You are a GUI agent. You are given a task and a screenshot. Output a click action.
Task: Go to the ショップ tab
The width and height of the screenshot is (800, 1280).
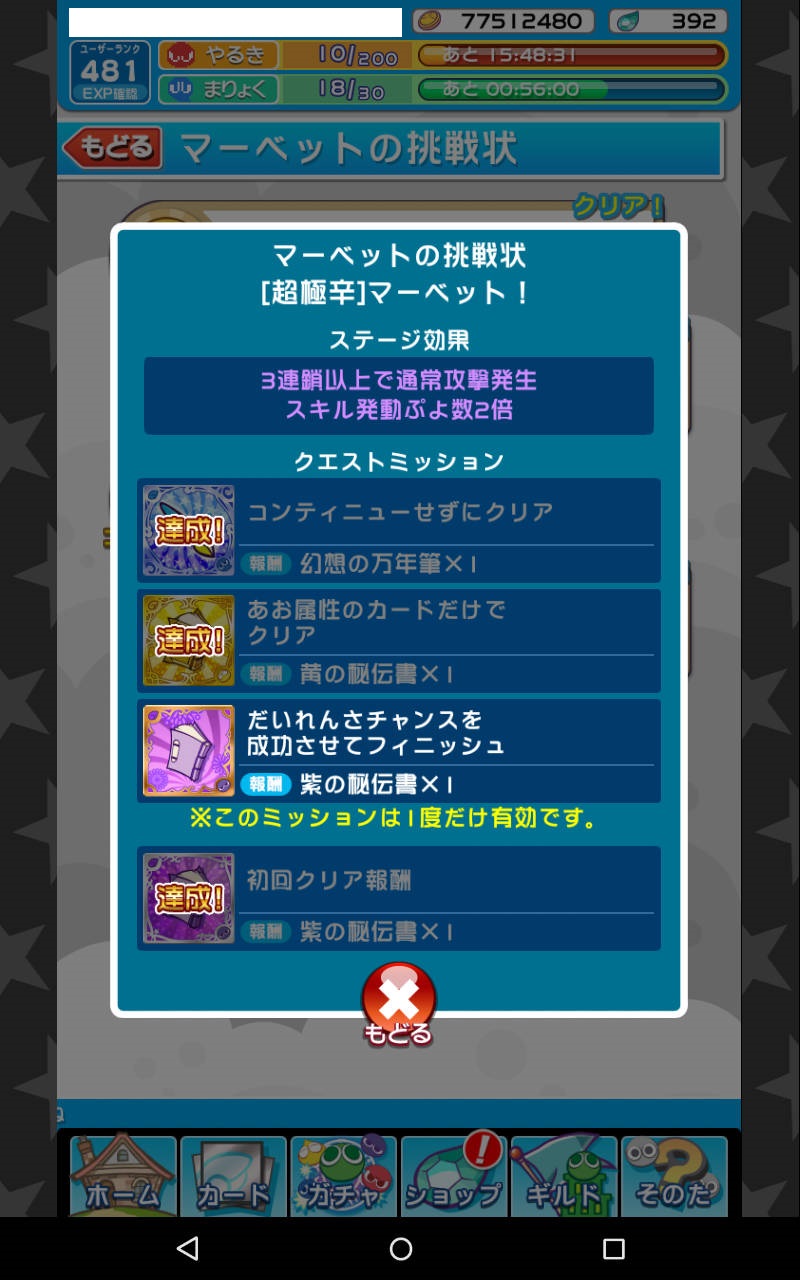[x=454, y=1178]
